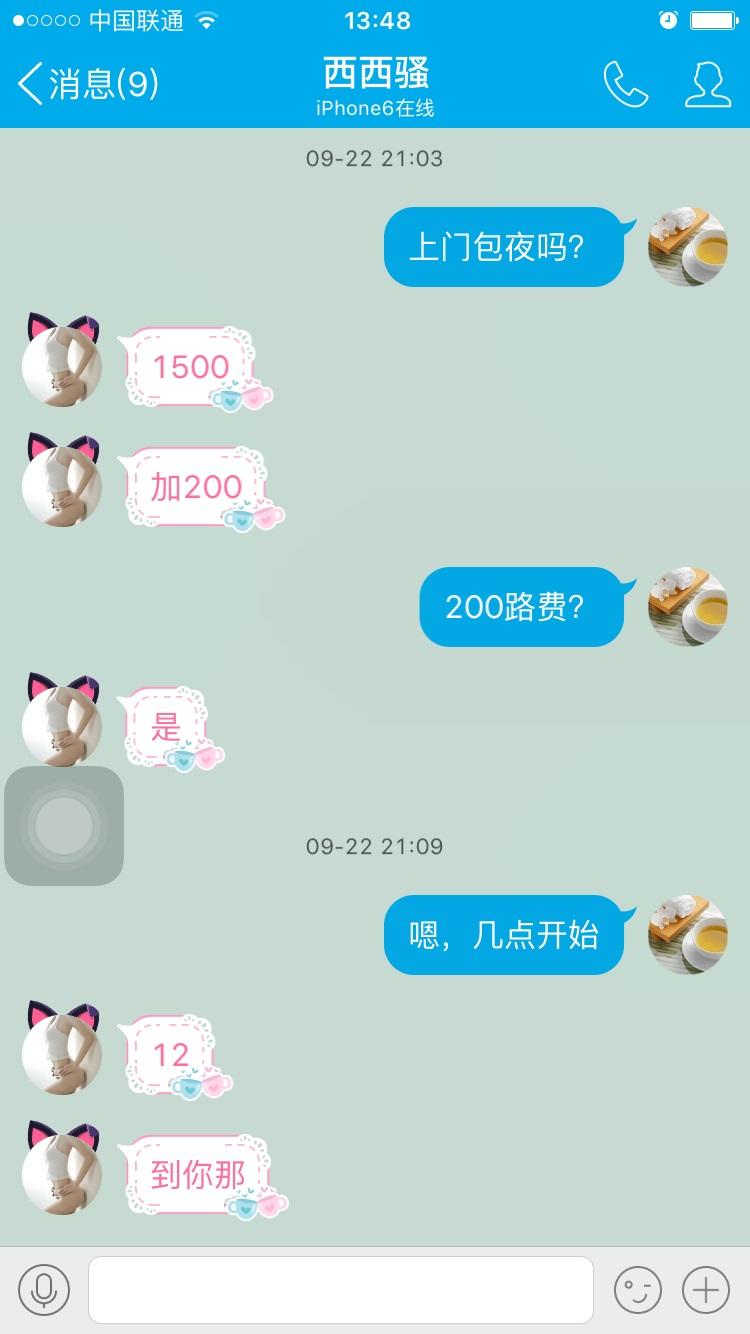Tap the AssistiveTouch floating button
This screenshot has width=750, height=1334.
[64, 826]
